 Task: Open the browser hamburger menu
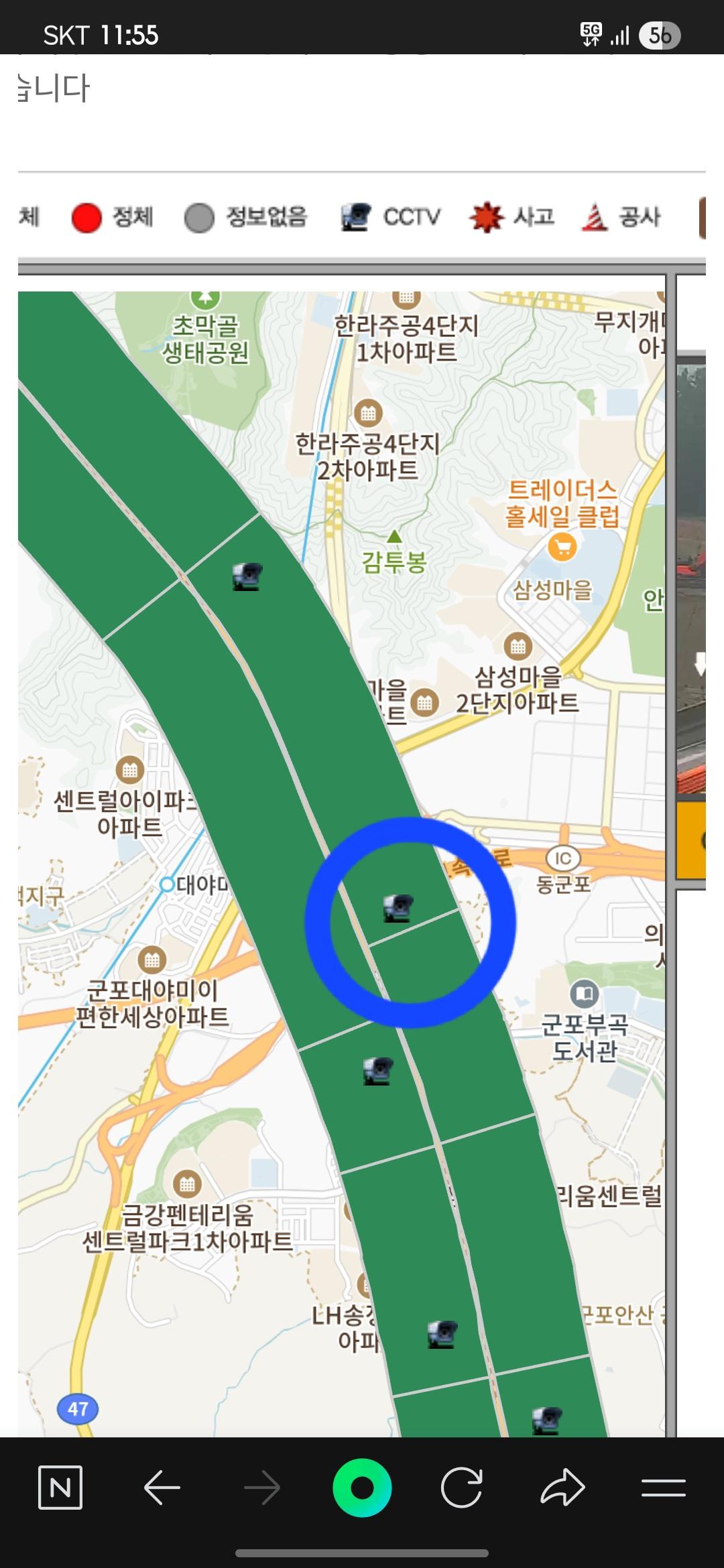point(663,1488)
